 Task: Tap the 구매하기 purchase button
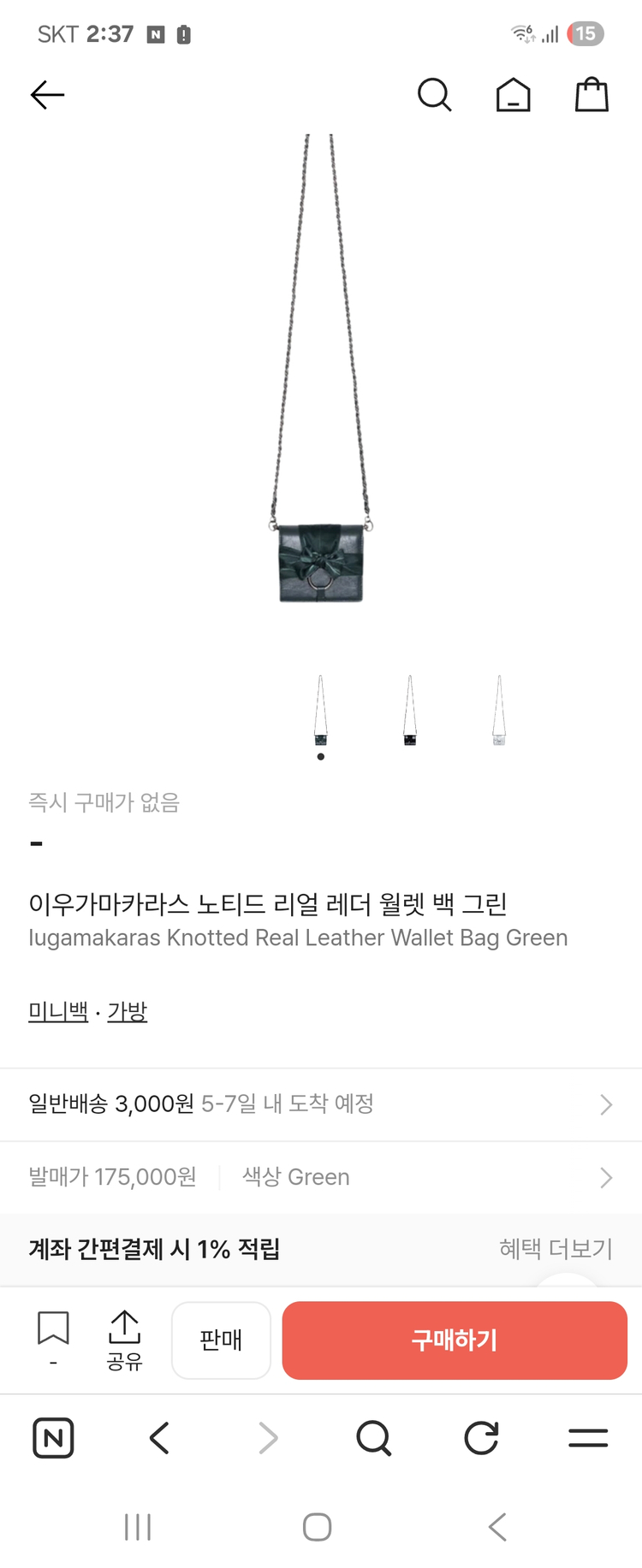click(x=455, y=1340)
